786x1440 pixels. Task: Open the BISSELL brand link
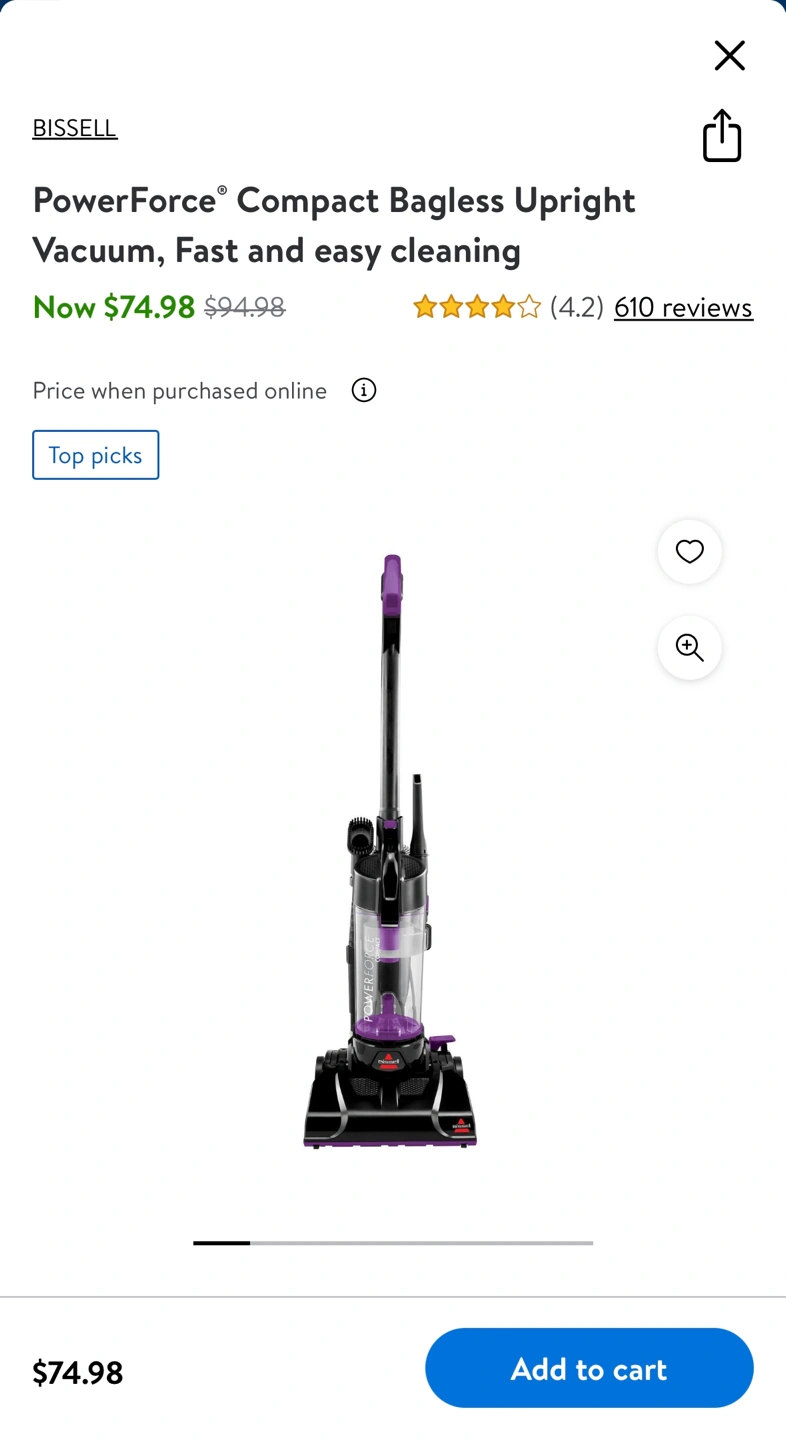point(75,128)
